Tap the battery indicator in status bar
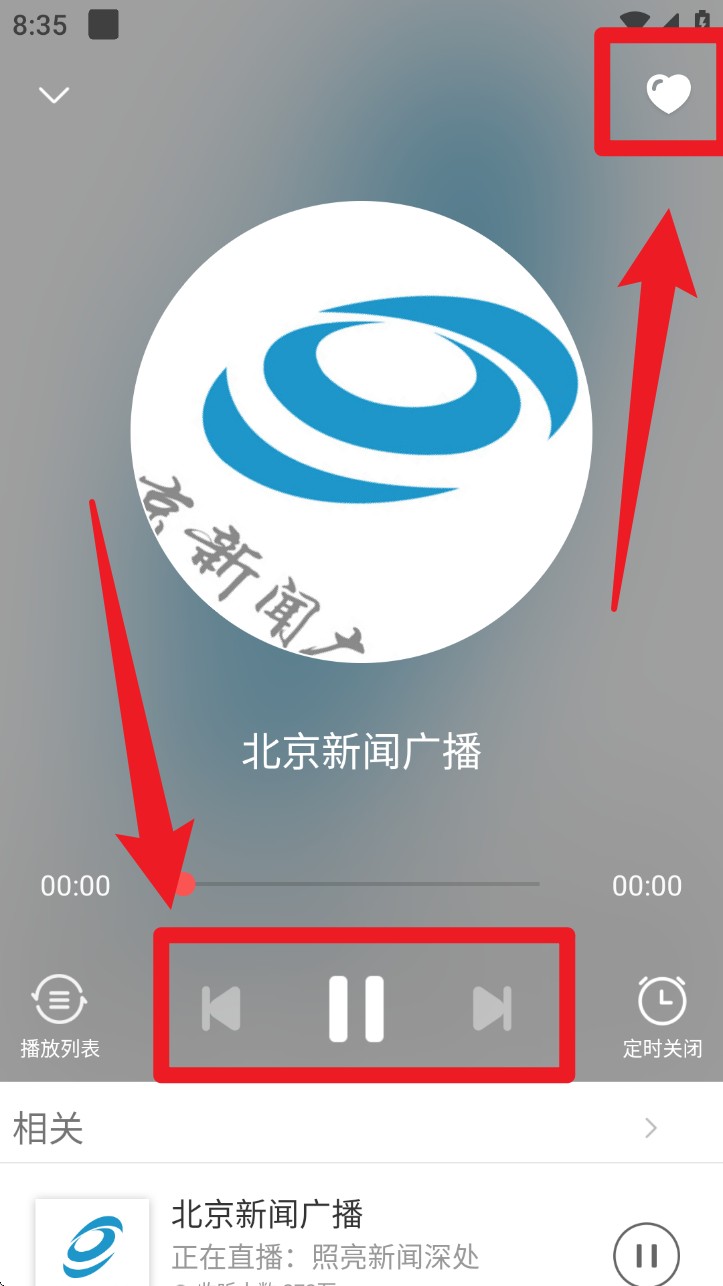The width and height of the screenshot is (723, 1286). click(x=701, y=17)
